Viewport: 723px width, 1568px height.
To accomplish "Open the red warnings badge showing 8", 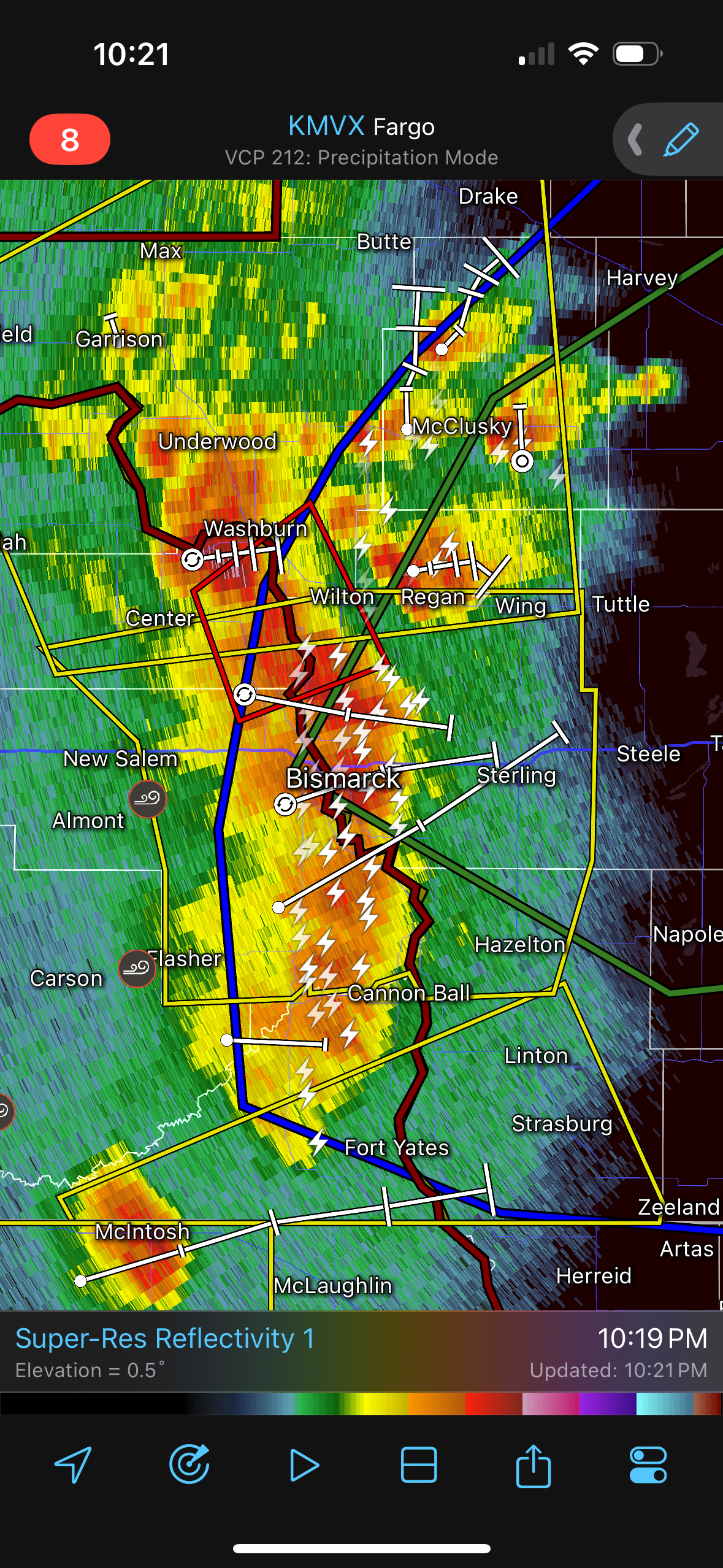I will click(x=70, y=139).
